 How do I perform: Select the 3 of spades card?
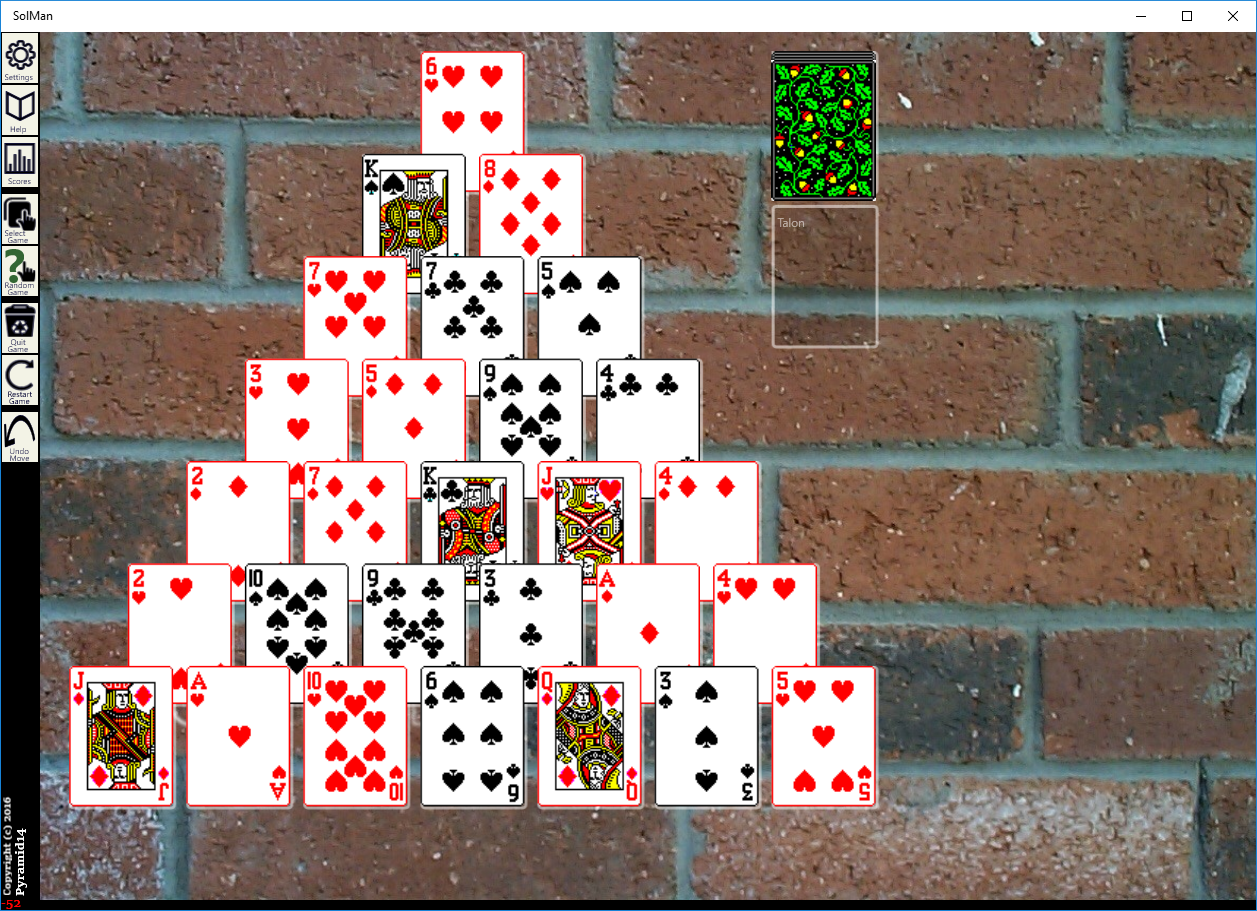point(706,737)
